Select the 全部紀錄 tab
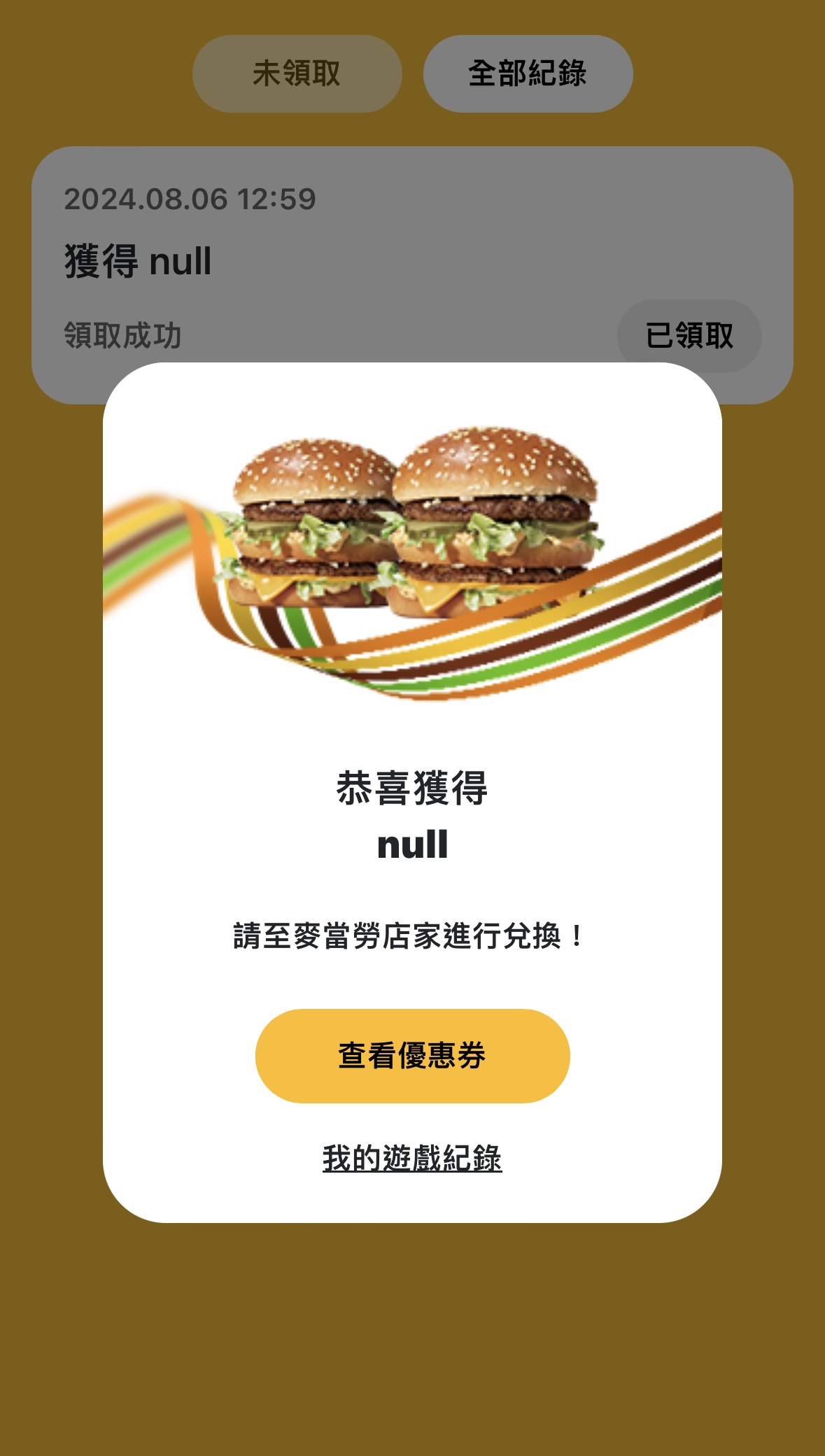825x1456 pixels. [x=528, y=73]
